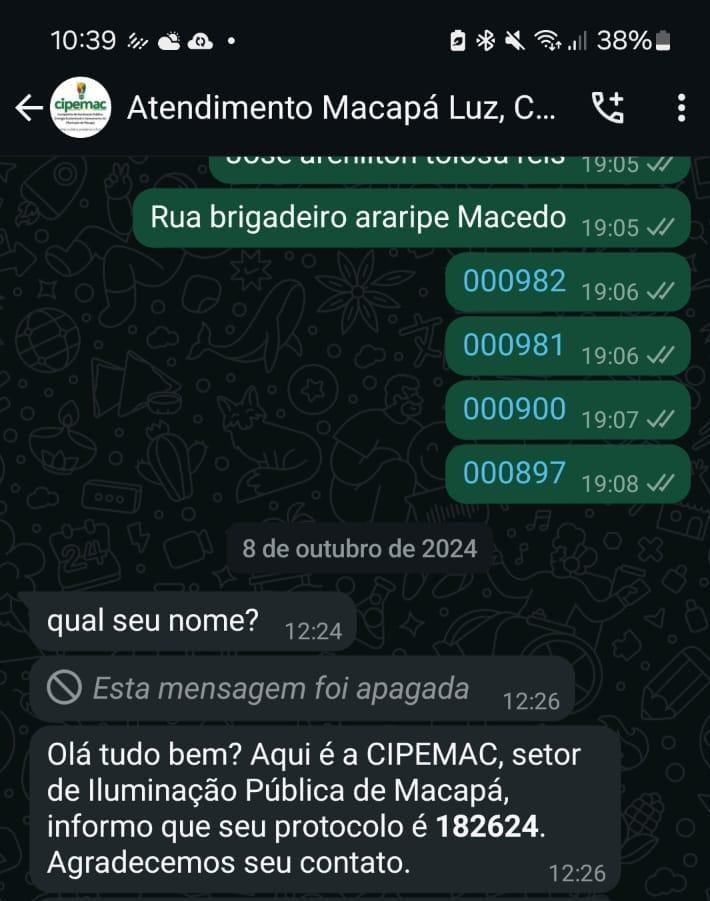Image resolution: width=710 pixels, height=901 pixels.
Task: Open the CIPEMAC profile picture
Action: pos(80,108)
